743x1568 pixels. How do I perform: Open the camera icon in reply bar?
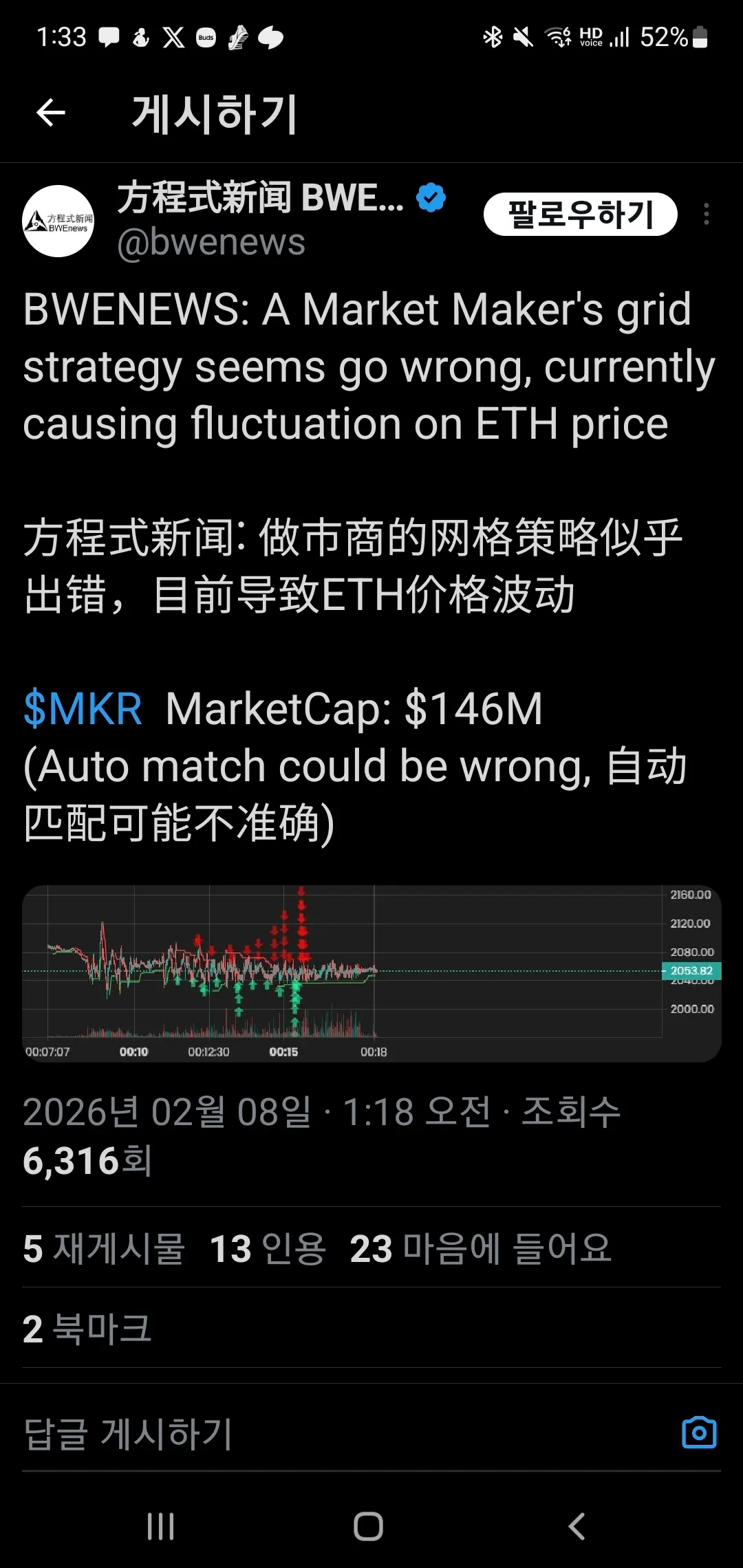point(699,1434)
